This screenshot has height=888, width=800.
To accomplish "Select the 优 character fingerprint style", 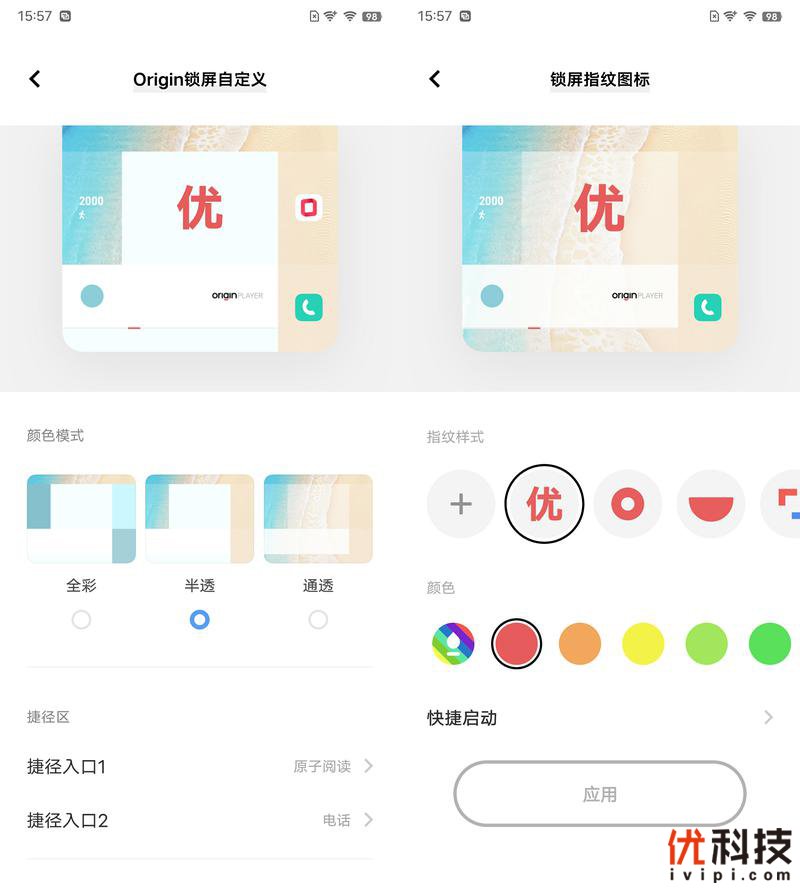I will click(543, 504).
